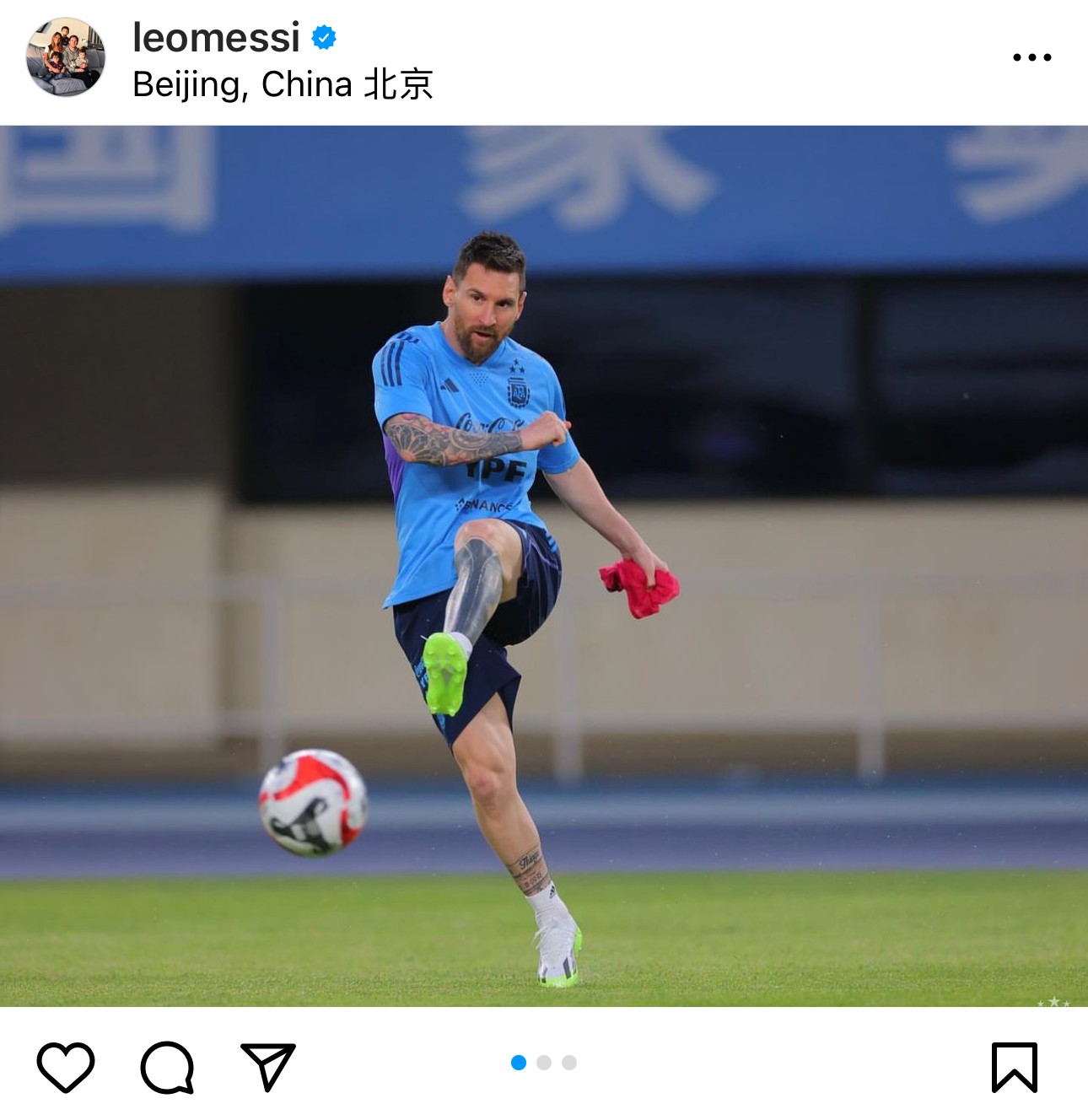
Task: Like the post with the heart icon
Action: (x=66, y=1067)
